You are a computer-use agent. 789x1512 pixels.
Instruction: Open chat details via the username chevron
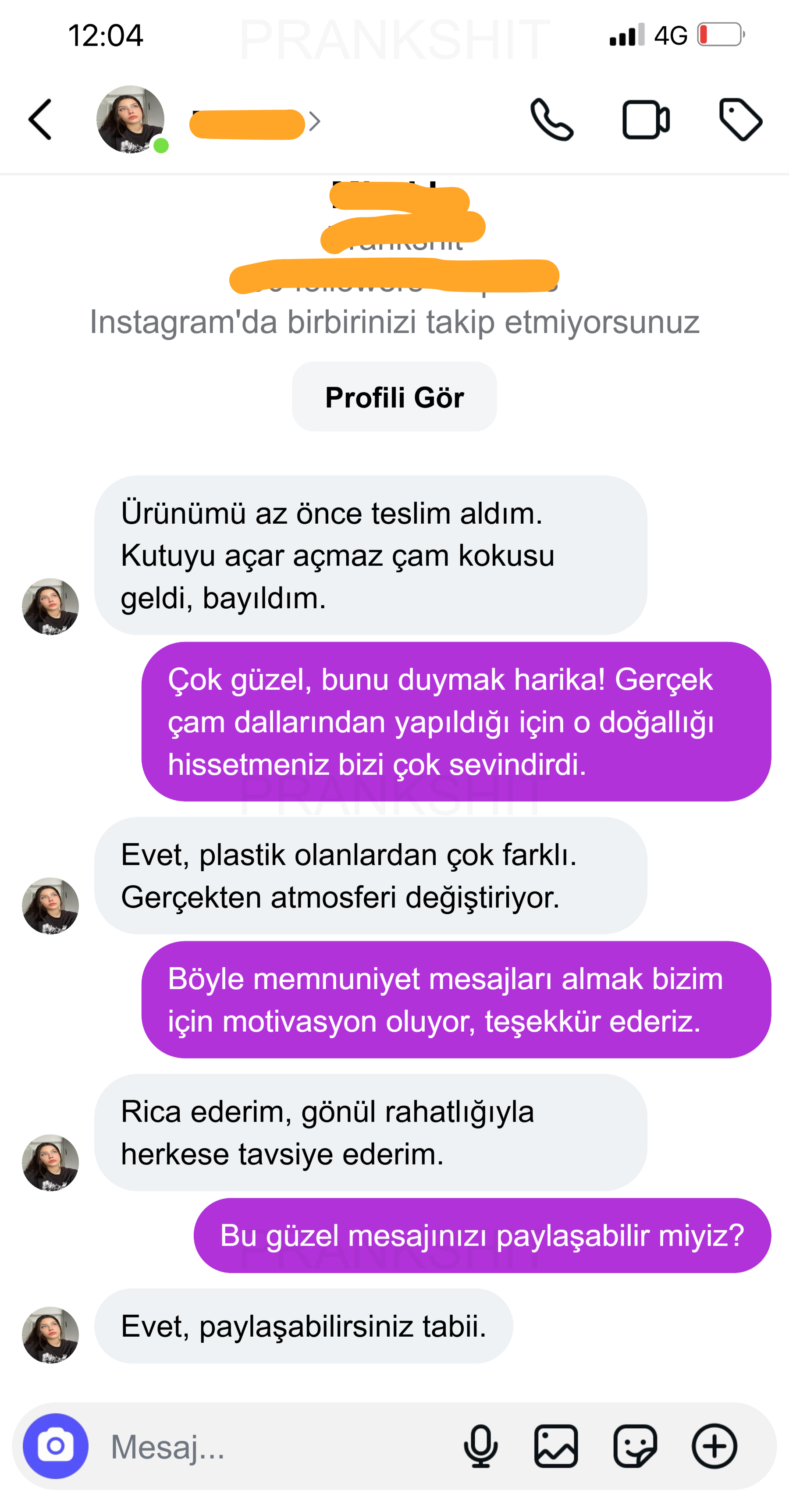click(x=315, y=121)
